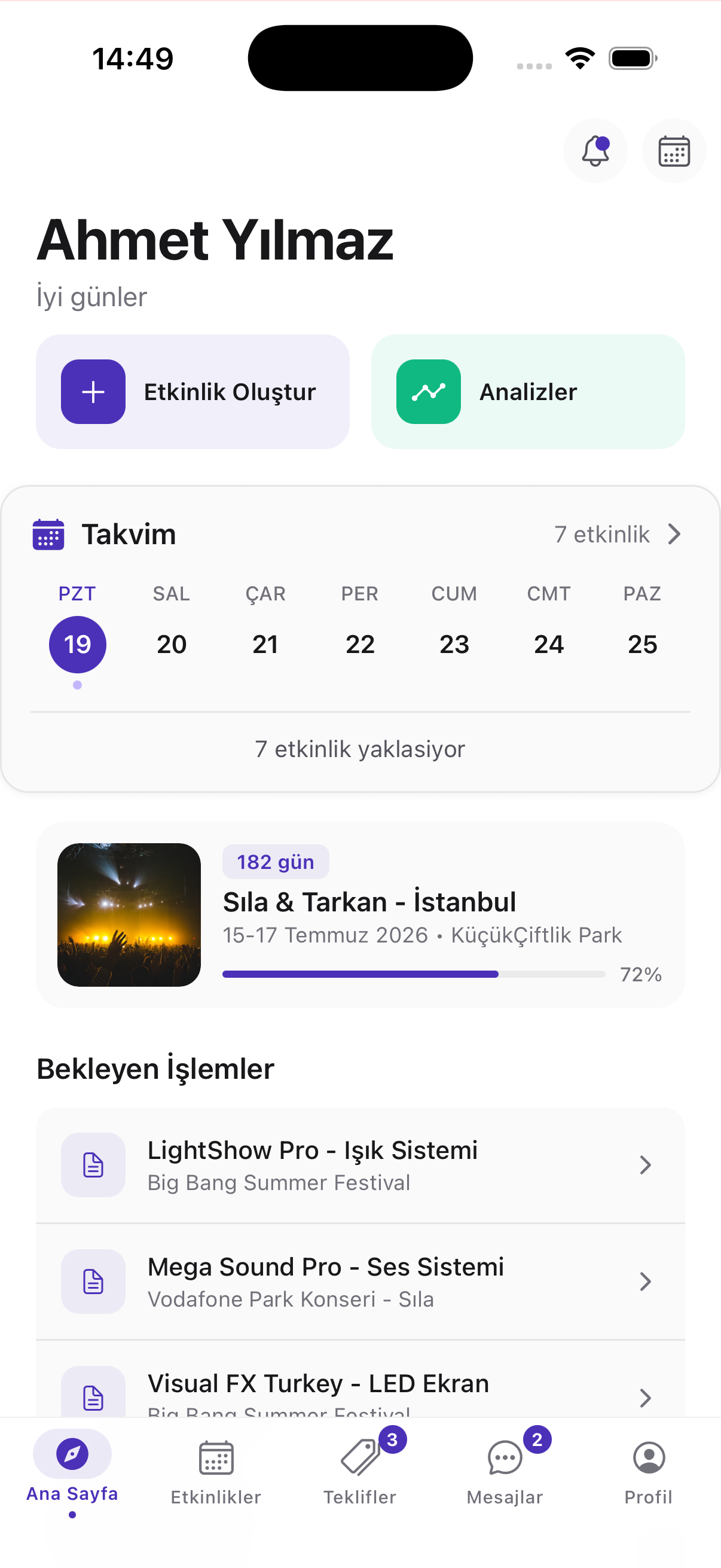Open the Etkinlikler calendar tab icon
Image resolution: width=721 pixels, height=1568 pixels.
[215, 1457]
